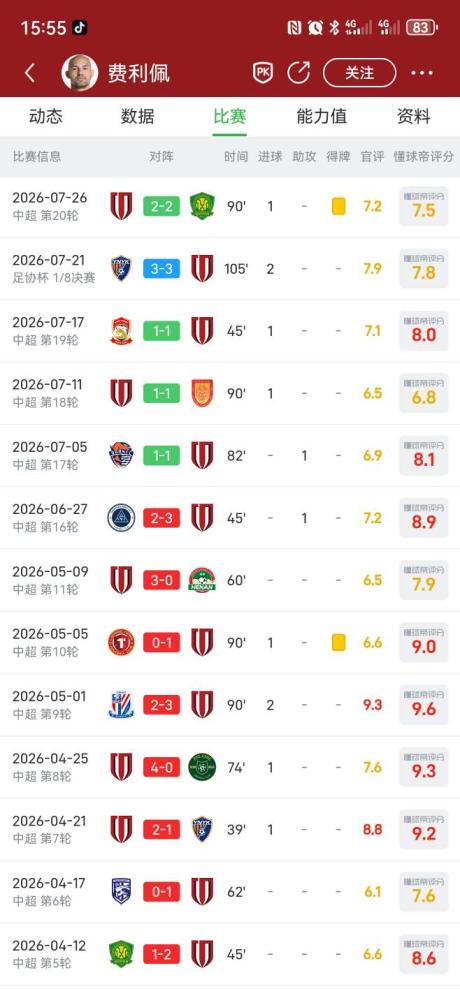
Task: Select the 比赛 tab
Action: coord(229,116)
